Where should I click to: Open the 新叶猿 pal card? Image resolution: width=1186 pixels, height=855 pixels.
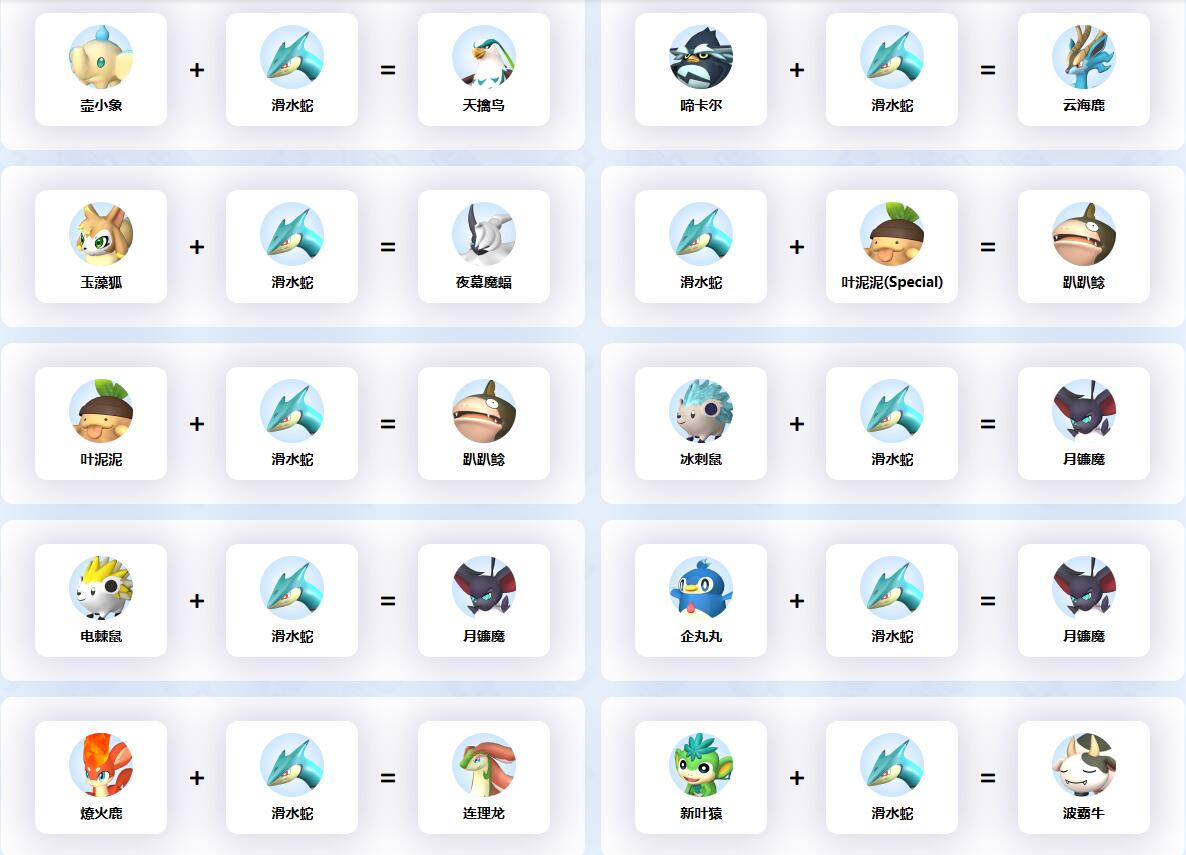point(701,778)
